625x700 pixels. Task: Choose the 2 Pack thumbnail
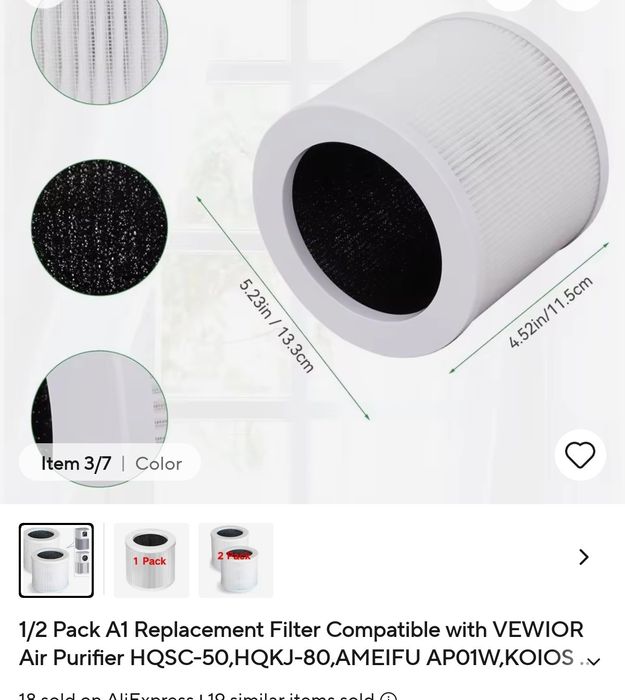[236, 560]
